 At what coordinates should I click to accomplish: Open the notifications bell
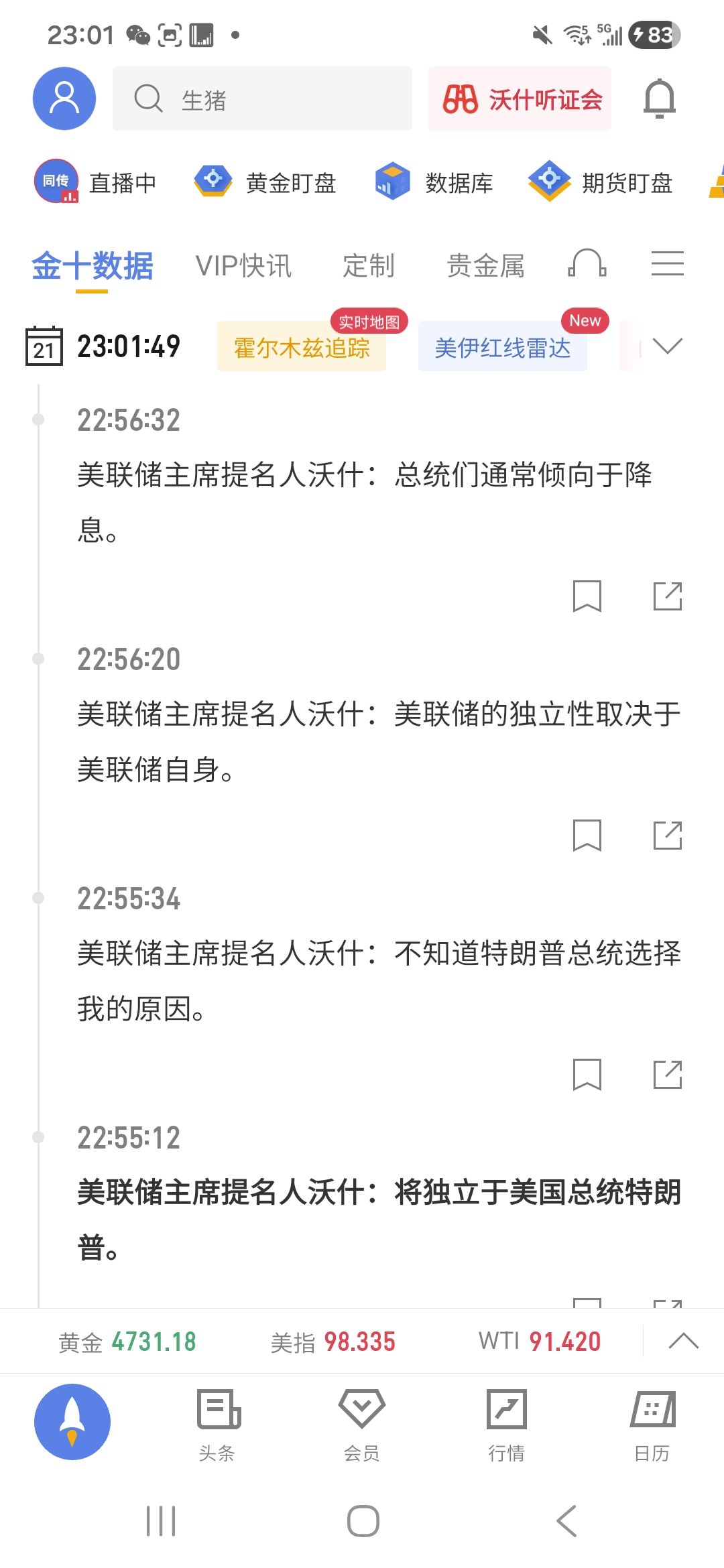point(659,99)
